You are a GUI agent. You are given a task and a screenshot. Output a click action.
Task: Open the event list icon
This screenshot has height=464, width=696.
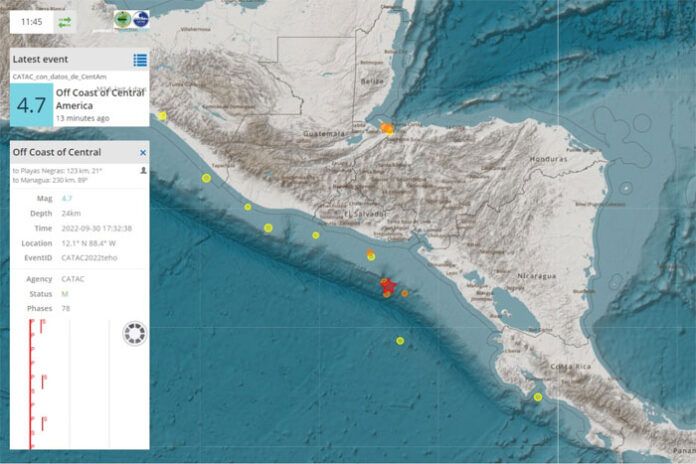140,61
